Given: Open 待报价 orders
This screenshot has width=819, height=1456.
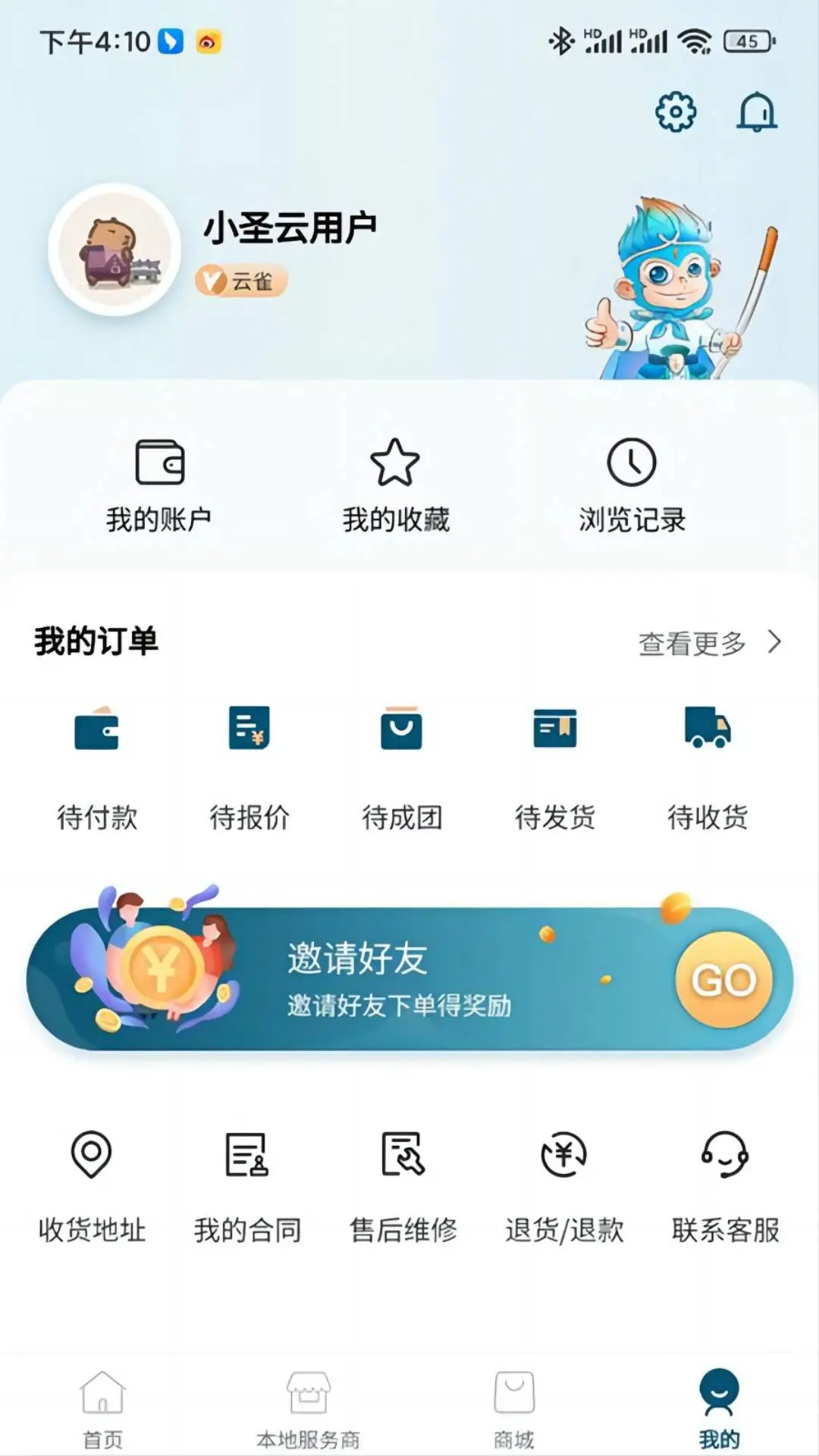Looking at the screenshot, I should 249,766.
